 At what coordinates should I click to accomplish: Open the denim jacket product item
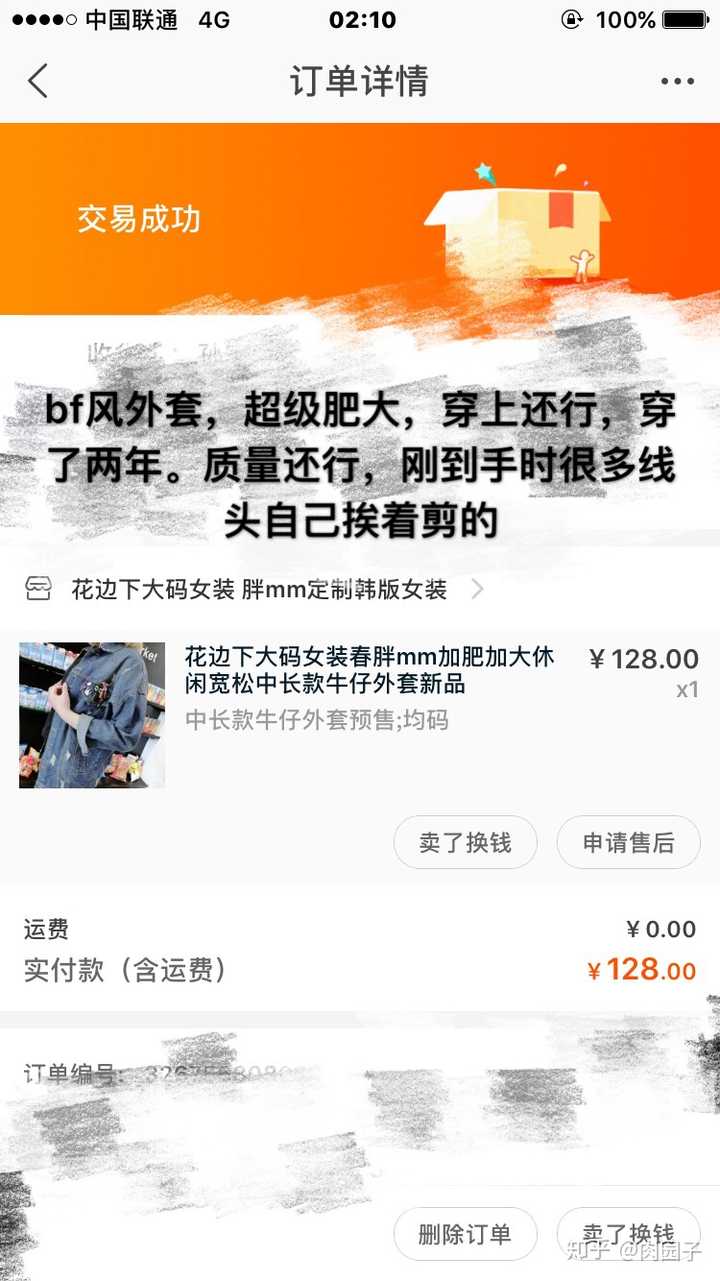point(368,671)
